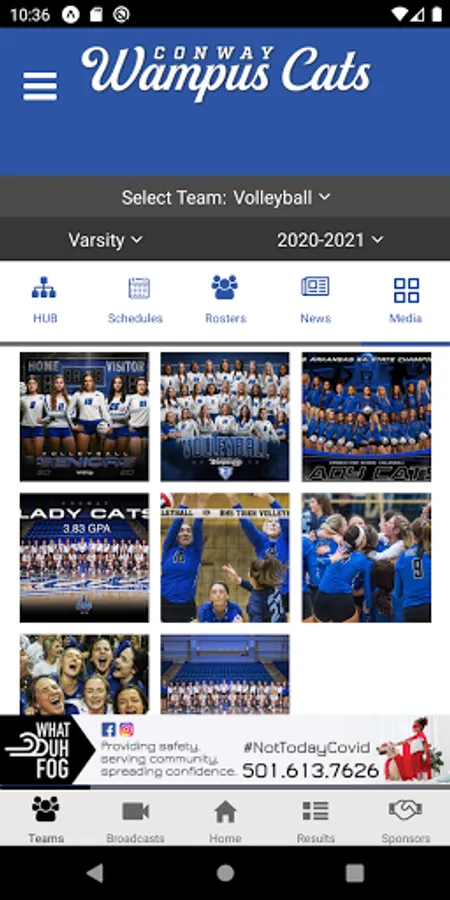Screen dimensions: 450x900
Task: View the Lady Cats 3.83 GPA photo
Action: click(x=84, y=557)
